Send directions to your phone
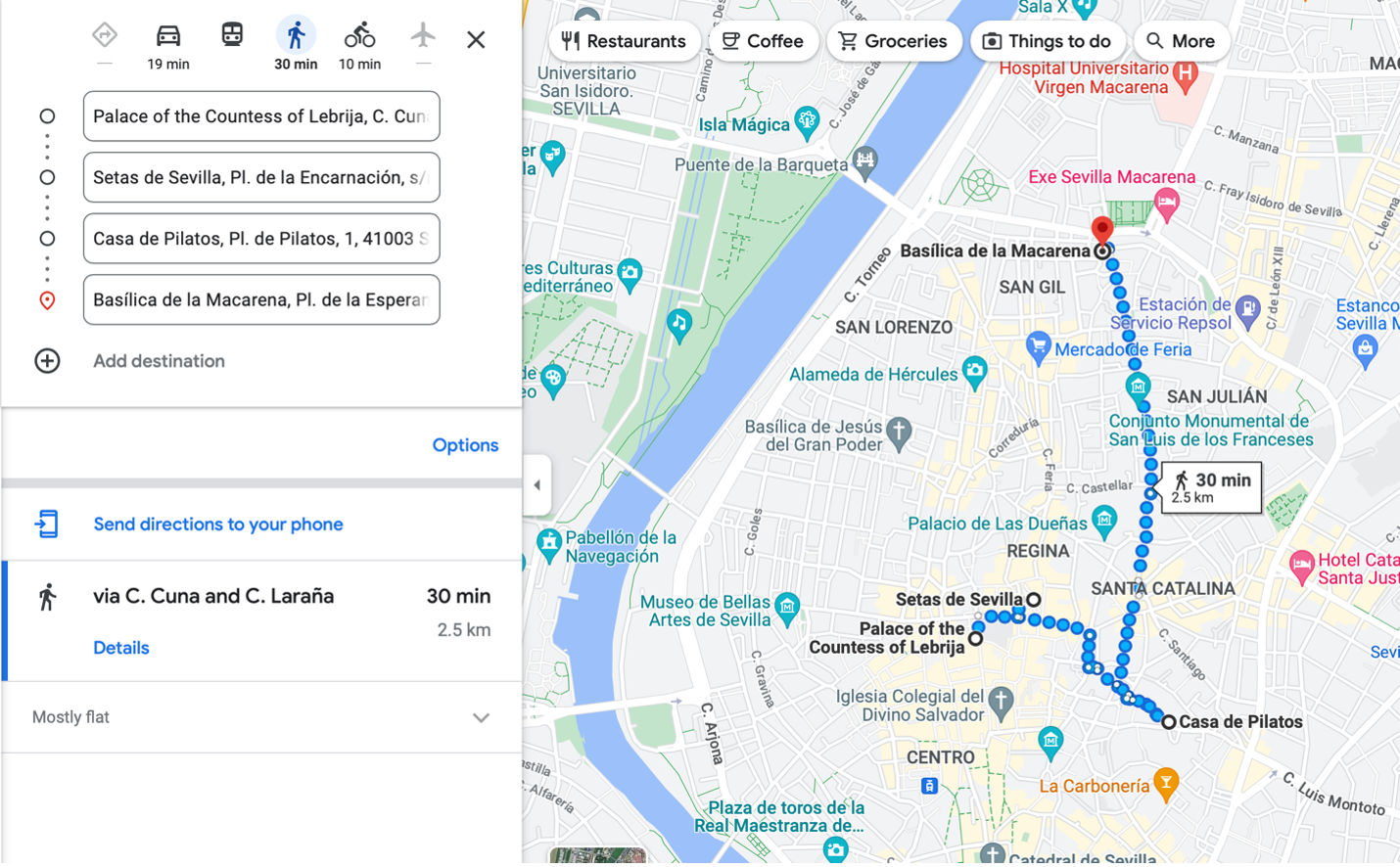The height and width of the screenshot is (867, 1400). point(217,525)
